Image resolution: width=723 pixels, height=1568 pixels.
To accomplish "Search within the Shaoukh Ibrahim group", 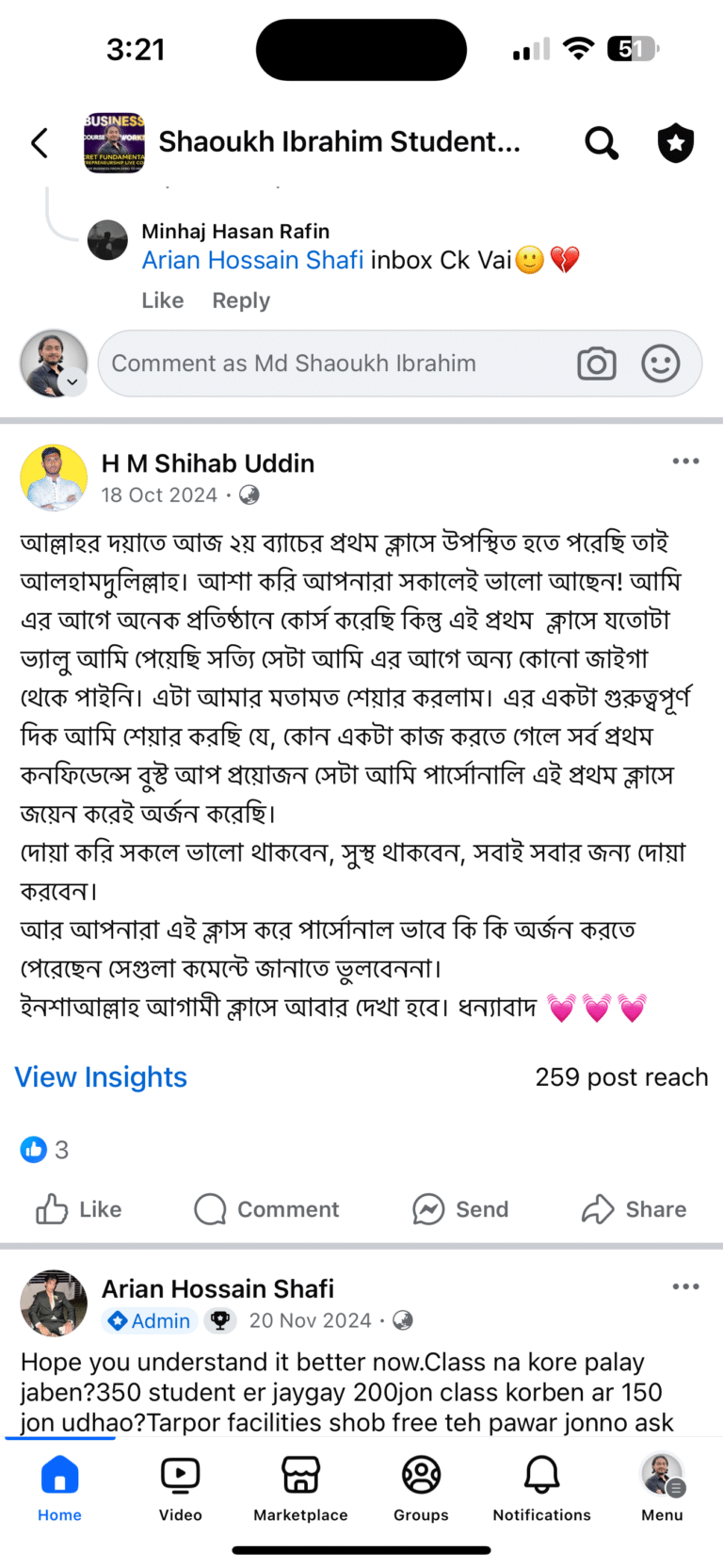I will pyautogui.click(x=602, y=143).
